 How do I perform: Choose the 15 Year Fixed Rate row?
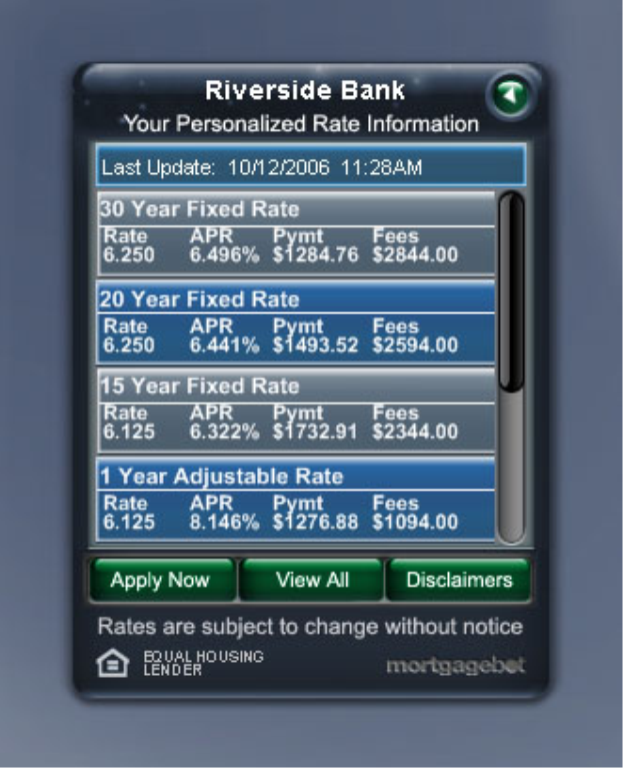pyautogui.click(x=296, y=409)
